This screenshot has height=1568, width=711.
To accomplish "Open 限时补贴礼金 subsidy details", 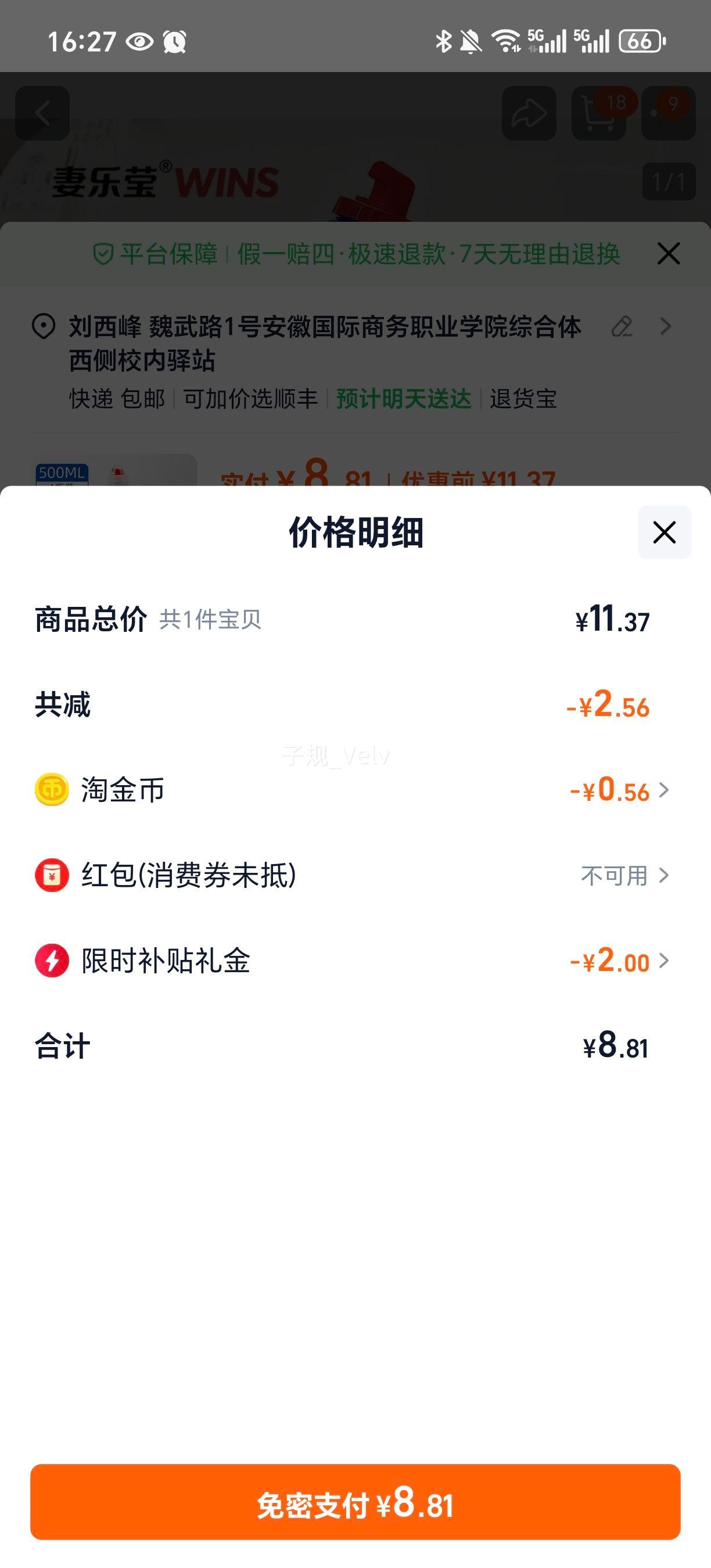I will [x=620, y=961].
